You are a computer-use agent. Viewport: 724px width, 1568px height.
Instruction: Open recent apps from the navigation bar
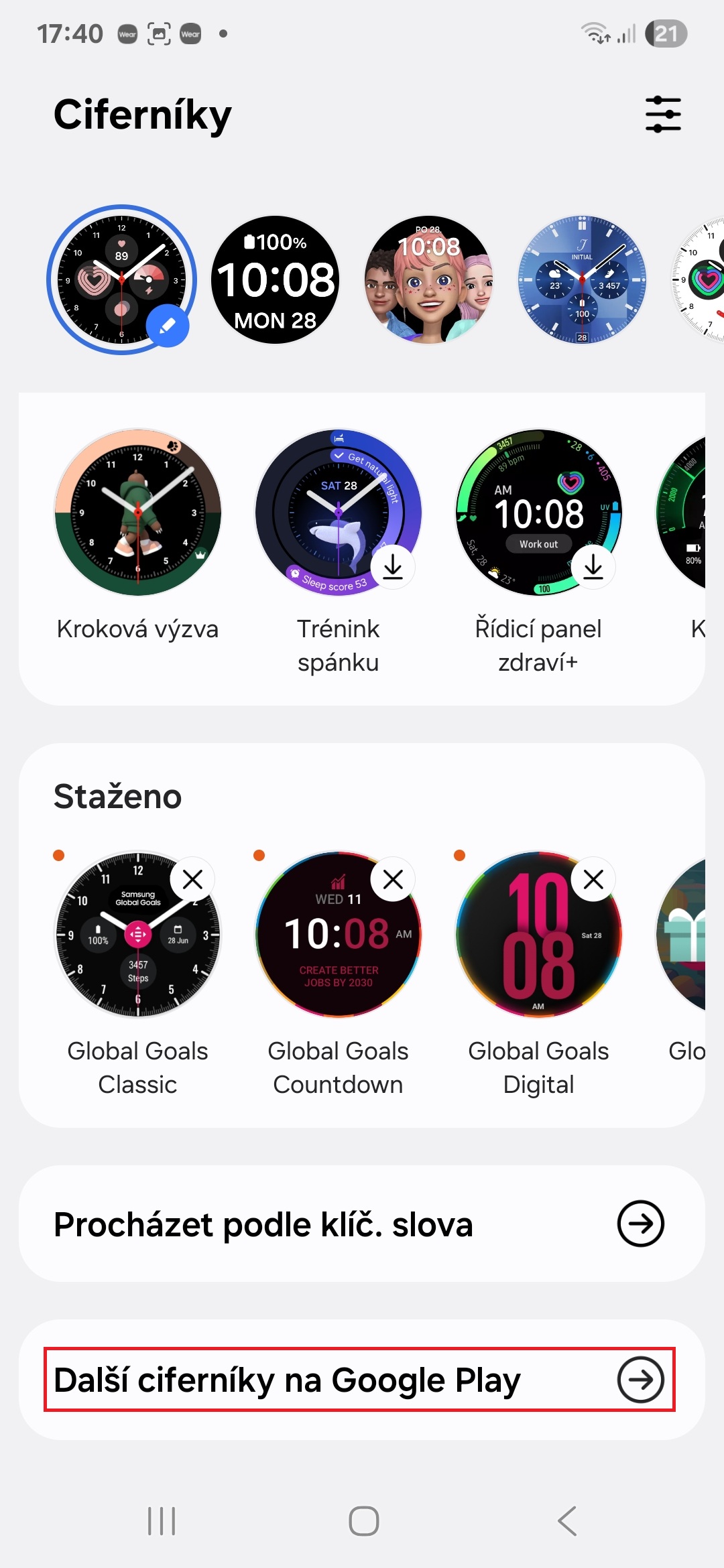[x=162, y=1521]
